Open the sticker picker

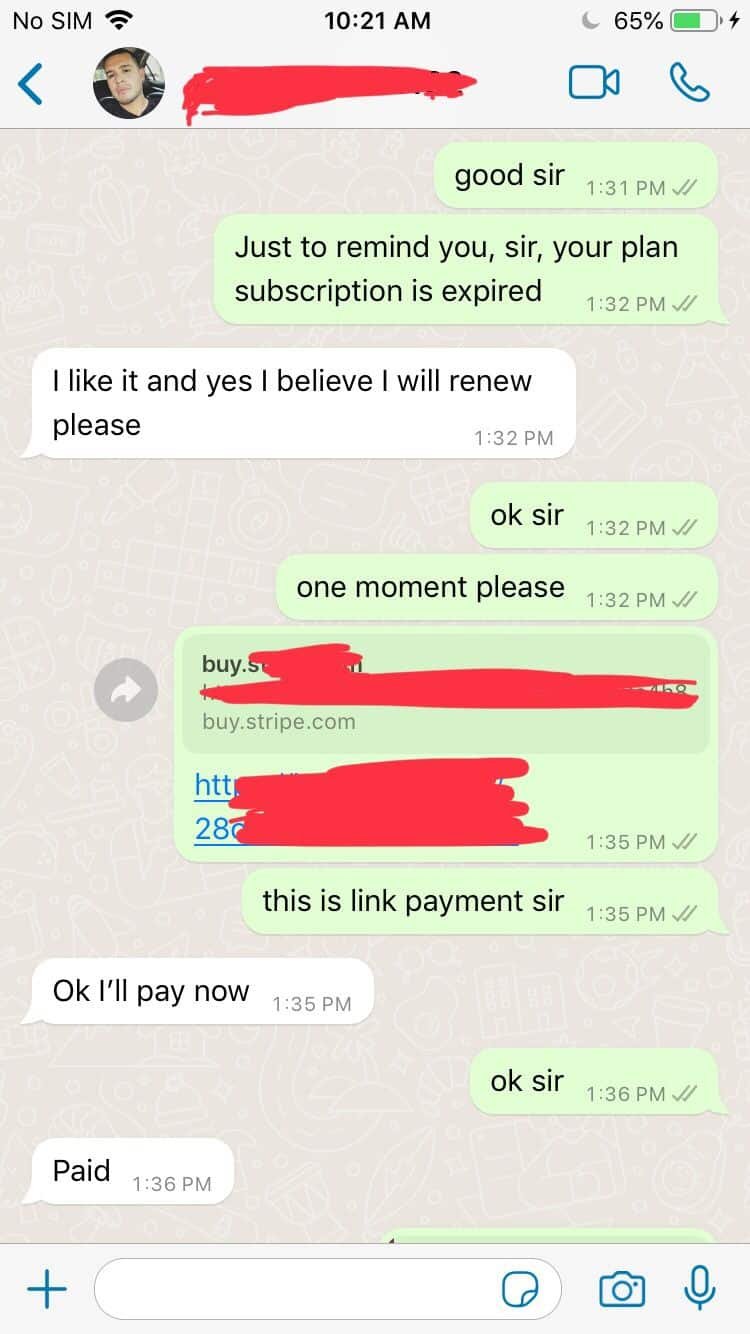pos(520,1289)
